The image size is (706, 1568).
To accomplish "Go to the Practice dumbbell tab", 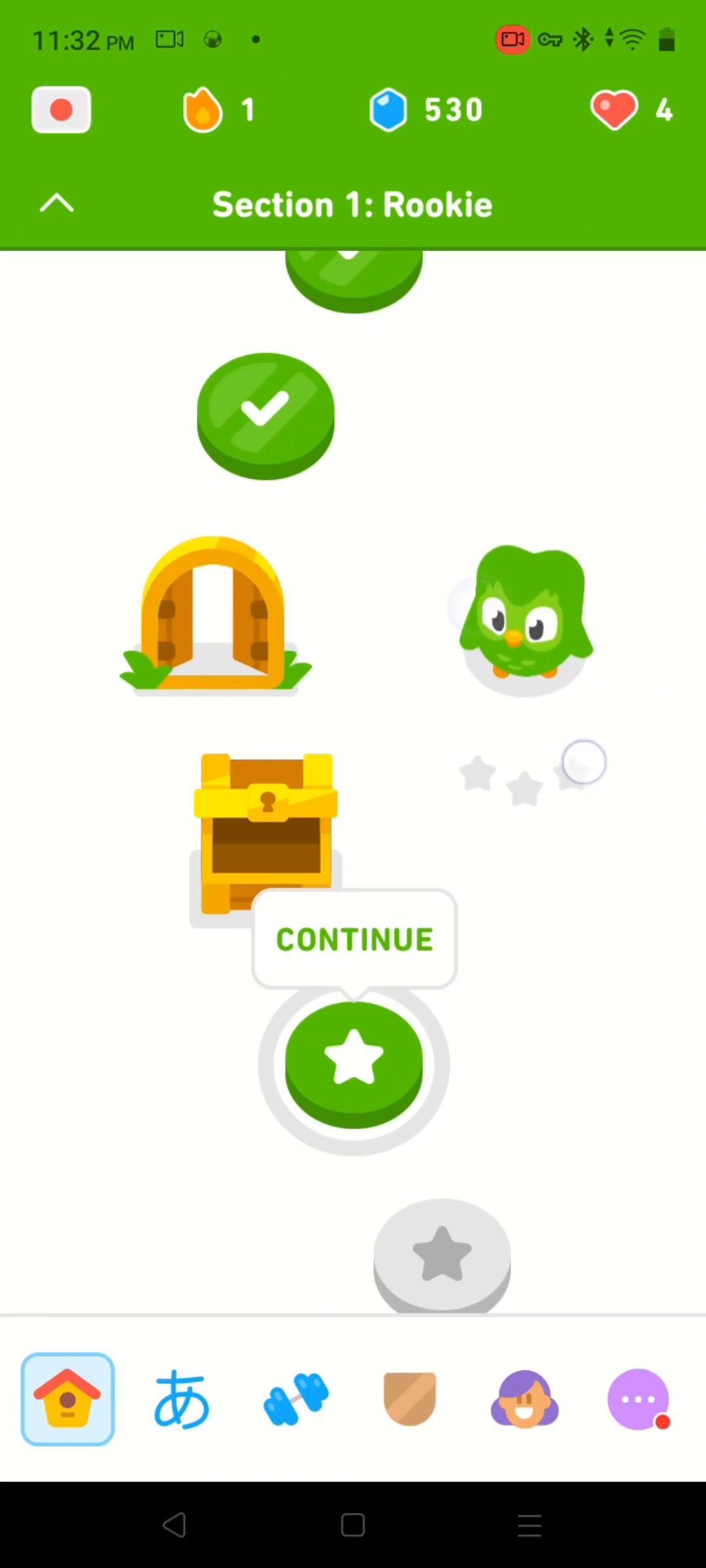I will click(x=296, y=1399).
